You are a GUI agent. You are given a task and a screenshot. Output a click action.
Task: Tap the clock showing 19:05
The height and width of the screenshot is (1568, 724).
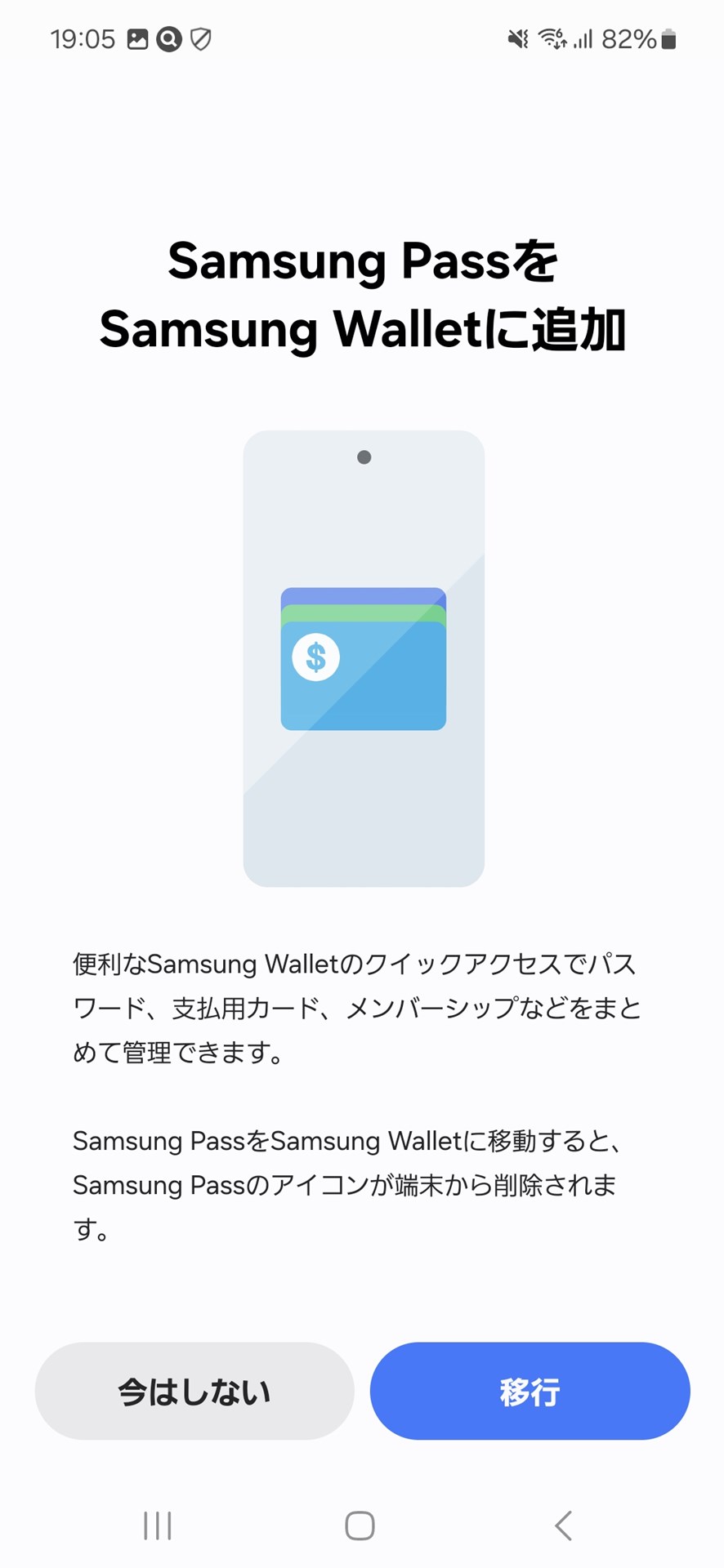click(84, 37)
